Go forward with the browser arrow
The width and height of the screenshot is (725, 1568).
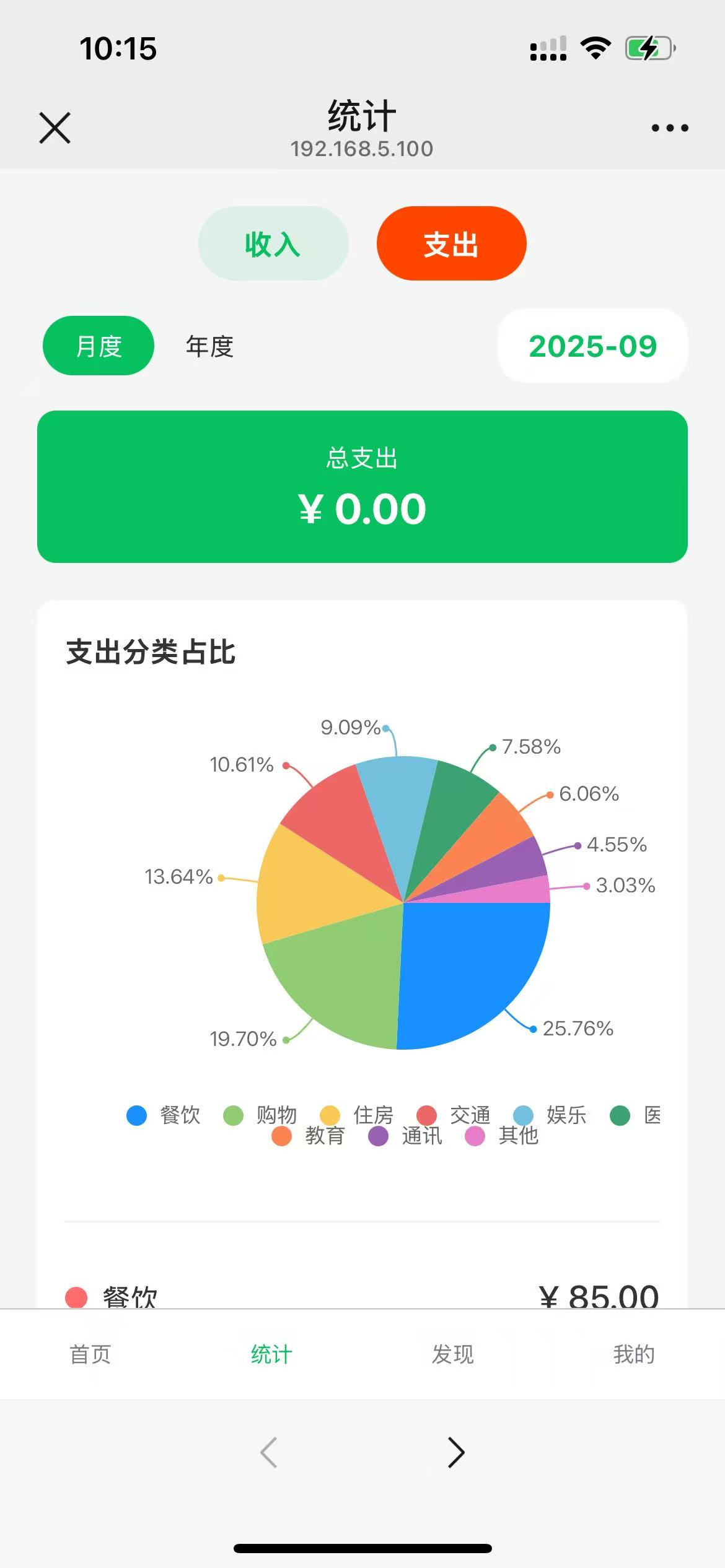pos(456,1453)
